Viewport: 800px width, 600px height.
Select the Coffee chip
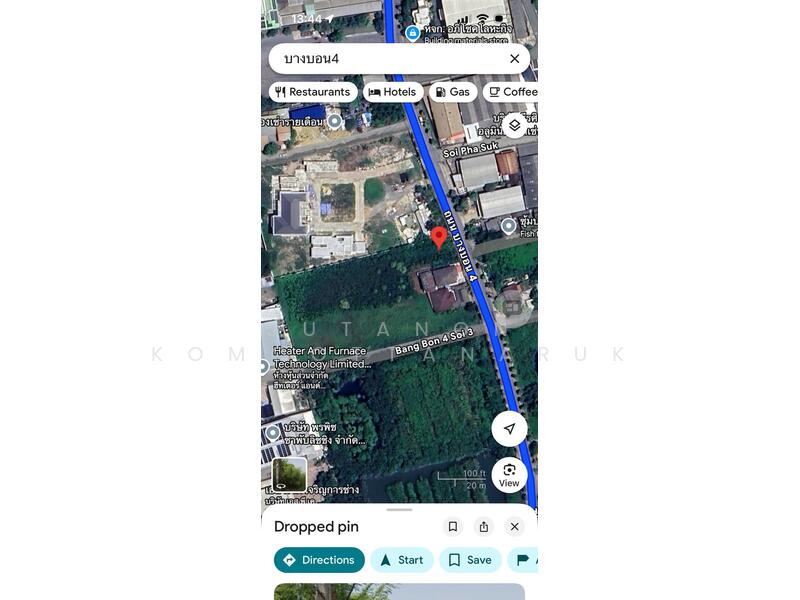[511, 92]
